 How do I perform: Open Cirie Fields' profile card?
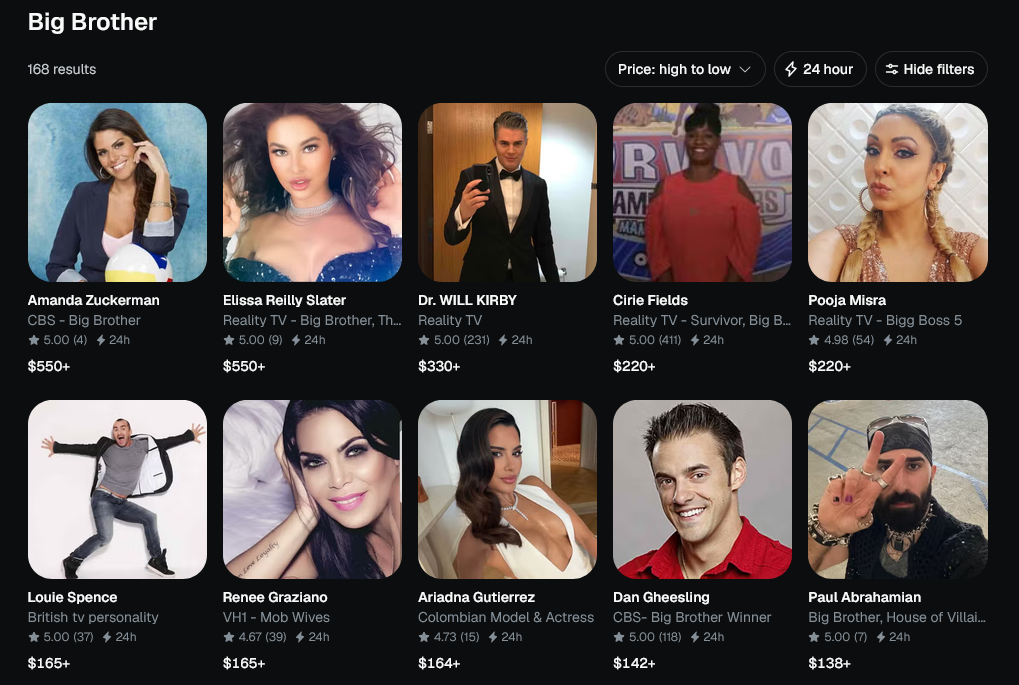click(x=702, y=238)
